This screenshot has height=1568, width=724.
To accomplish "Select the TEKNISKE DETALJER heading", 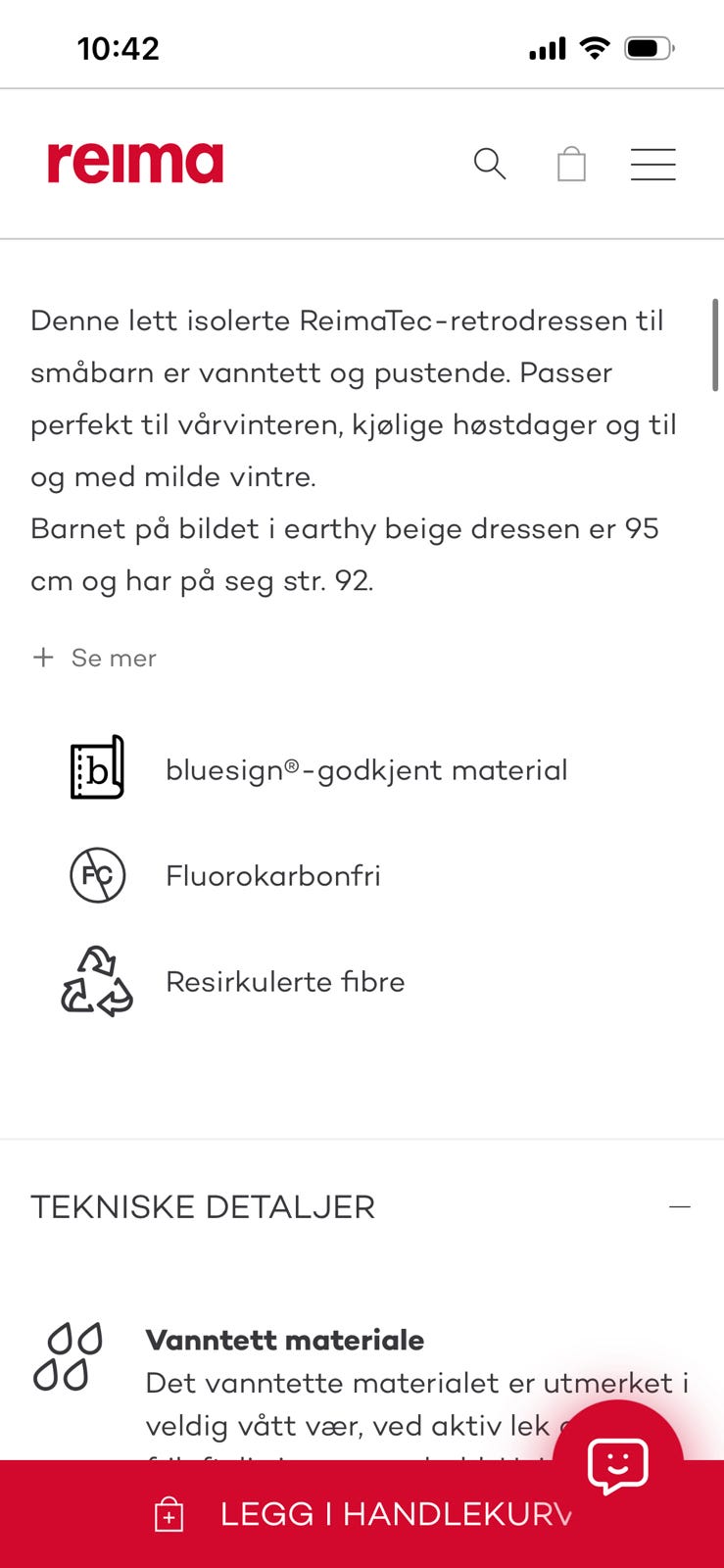I will pyautogui.click(x=203, y=1207).
